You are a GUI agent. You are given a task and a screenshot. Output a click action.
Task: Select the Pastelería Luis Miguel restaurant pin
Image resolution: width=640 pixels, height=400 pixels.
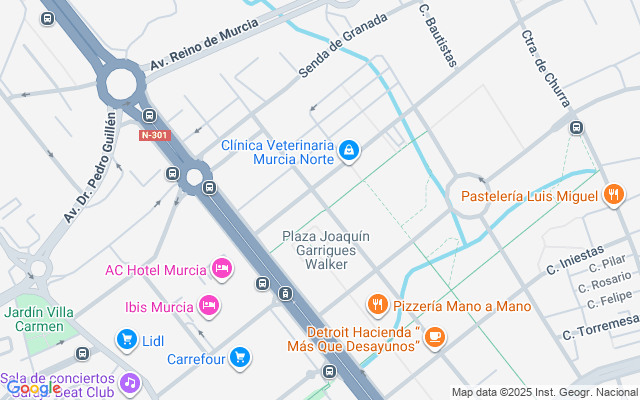click(x=614, y=194)
